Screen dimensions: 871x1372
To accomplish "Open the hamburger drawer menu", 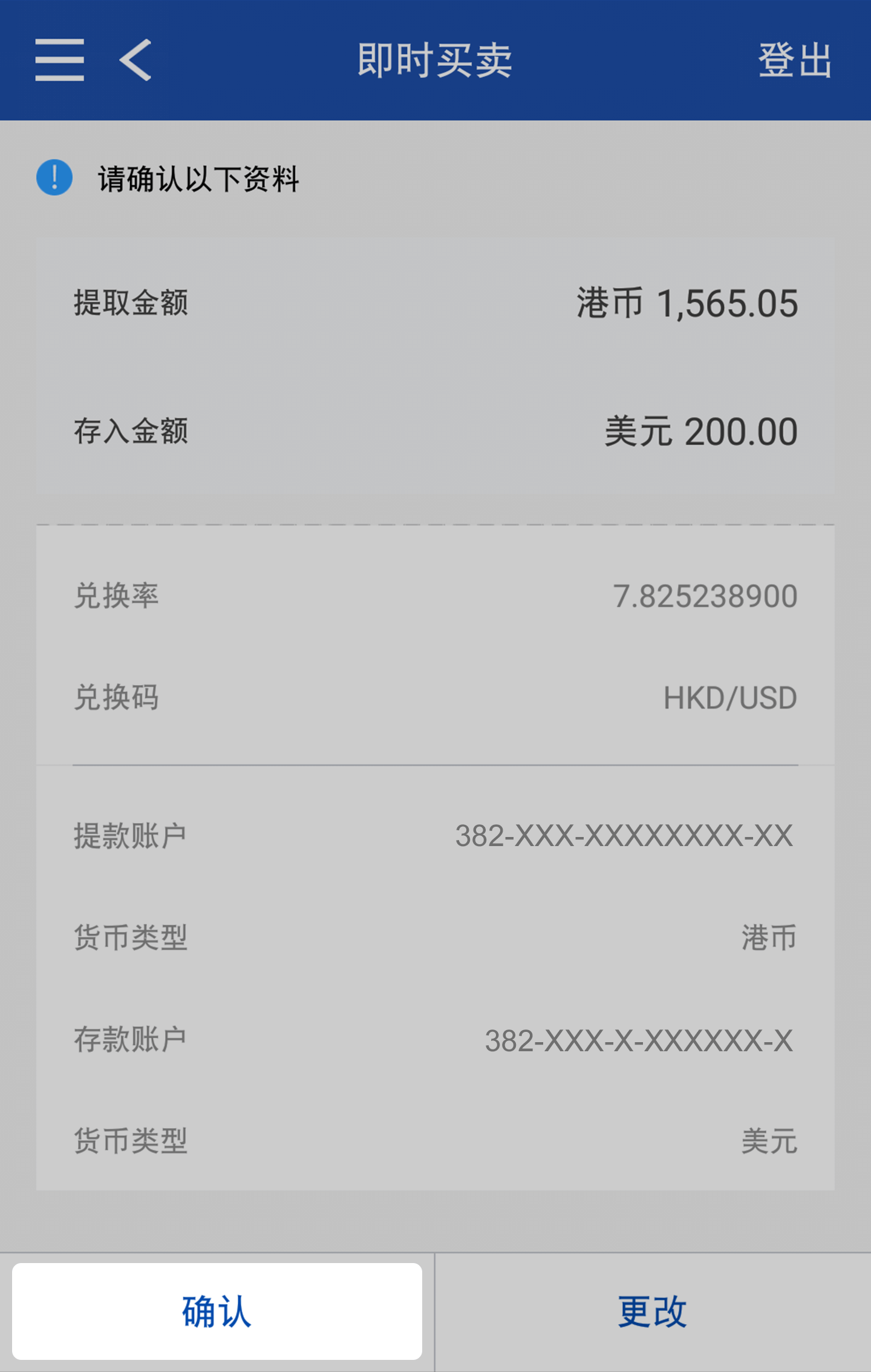I will (59, 60).
